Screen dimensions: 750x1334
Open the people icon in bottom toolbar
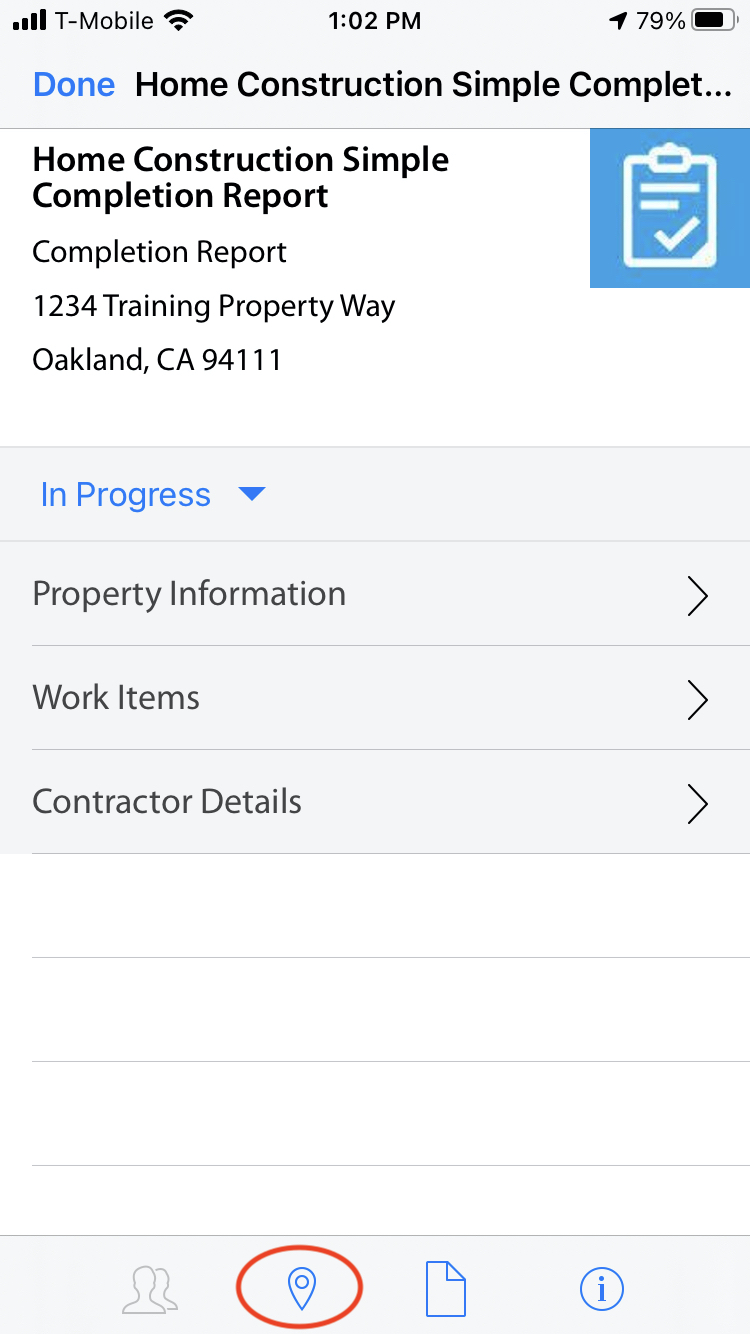click(150, 1289)
